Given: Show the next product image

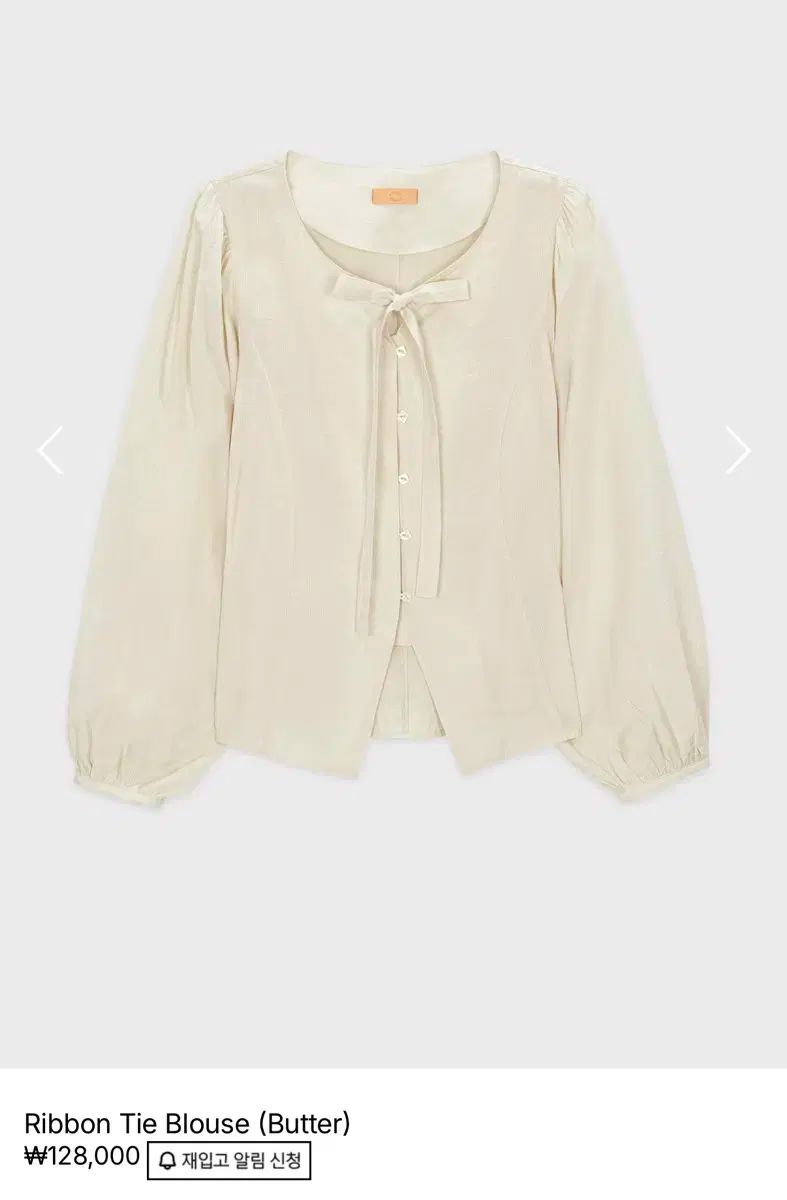Looking at the screenshot, I should 737,450.
